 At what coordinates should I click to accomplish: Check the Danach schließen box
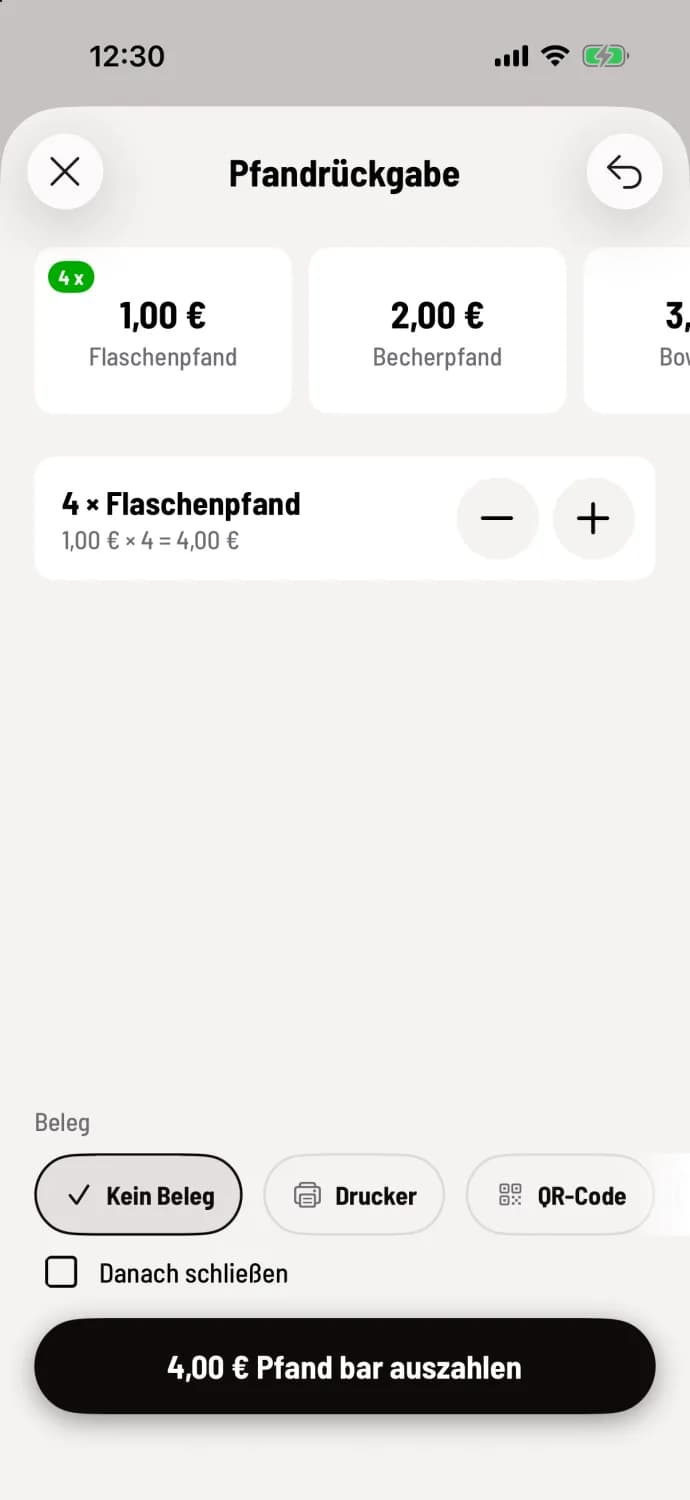click(x=62, y=1273)
